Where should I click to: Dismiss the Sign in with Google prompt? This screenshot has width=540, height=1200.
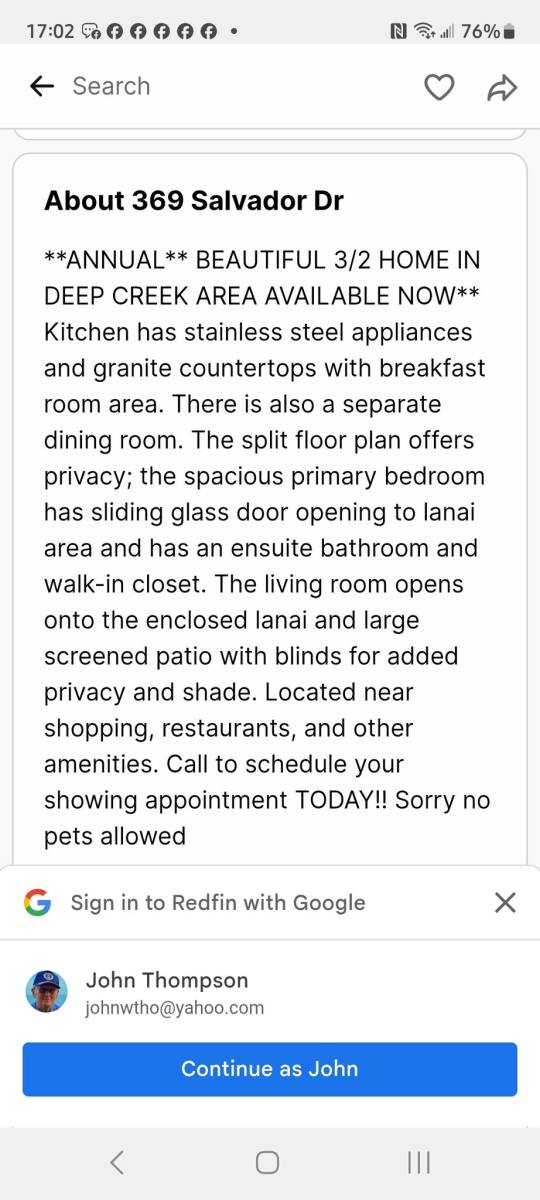pyautogui.click(x=505, y=903)
